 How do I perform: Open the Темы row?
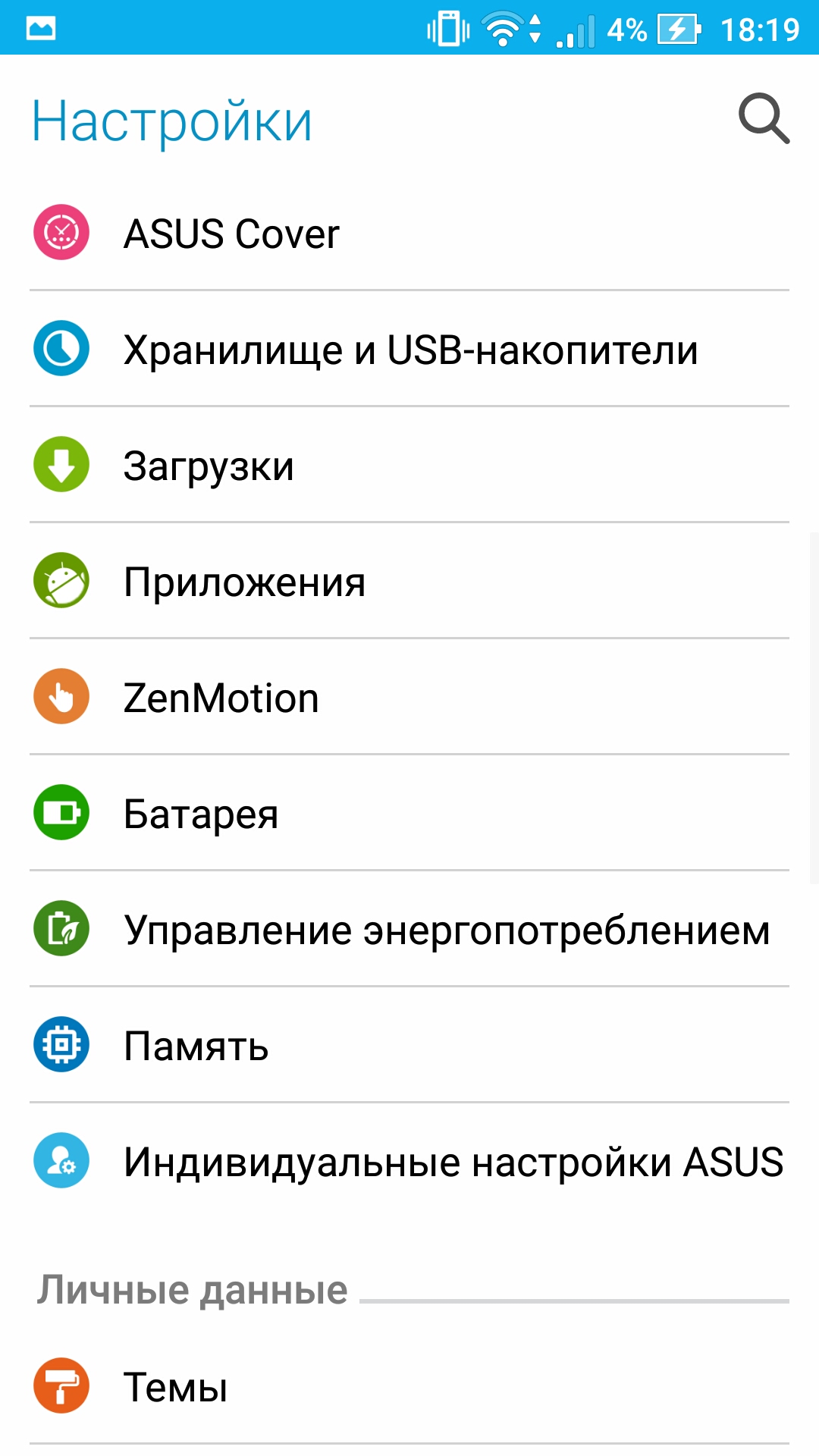(409, 1386)
